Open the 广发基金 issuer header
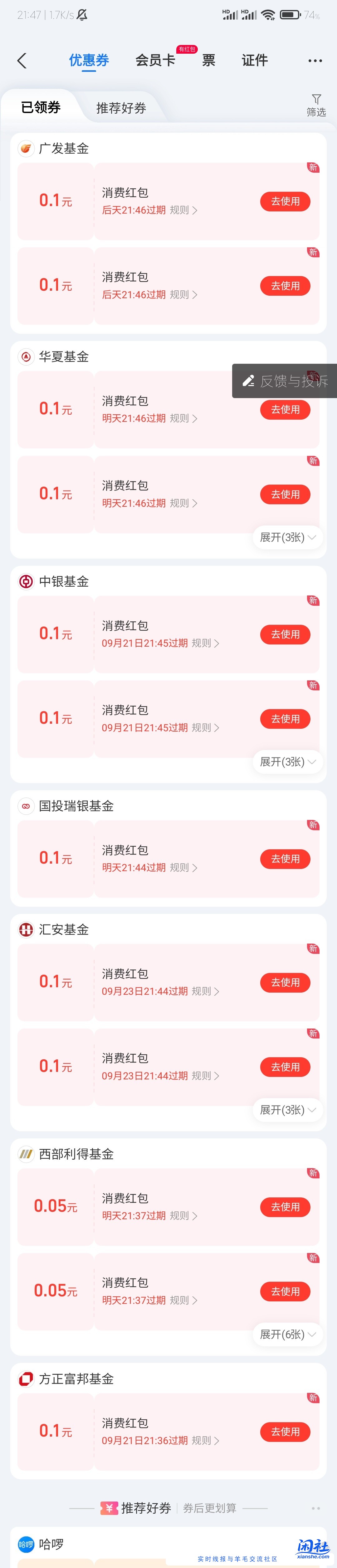Viewport: 337px width, 1568px height. 63,149
